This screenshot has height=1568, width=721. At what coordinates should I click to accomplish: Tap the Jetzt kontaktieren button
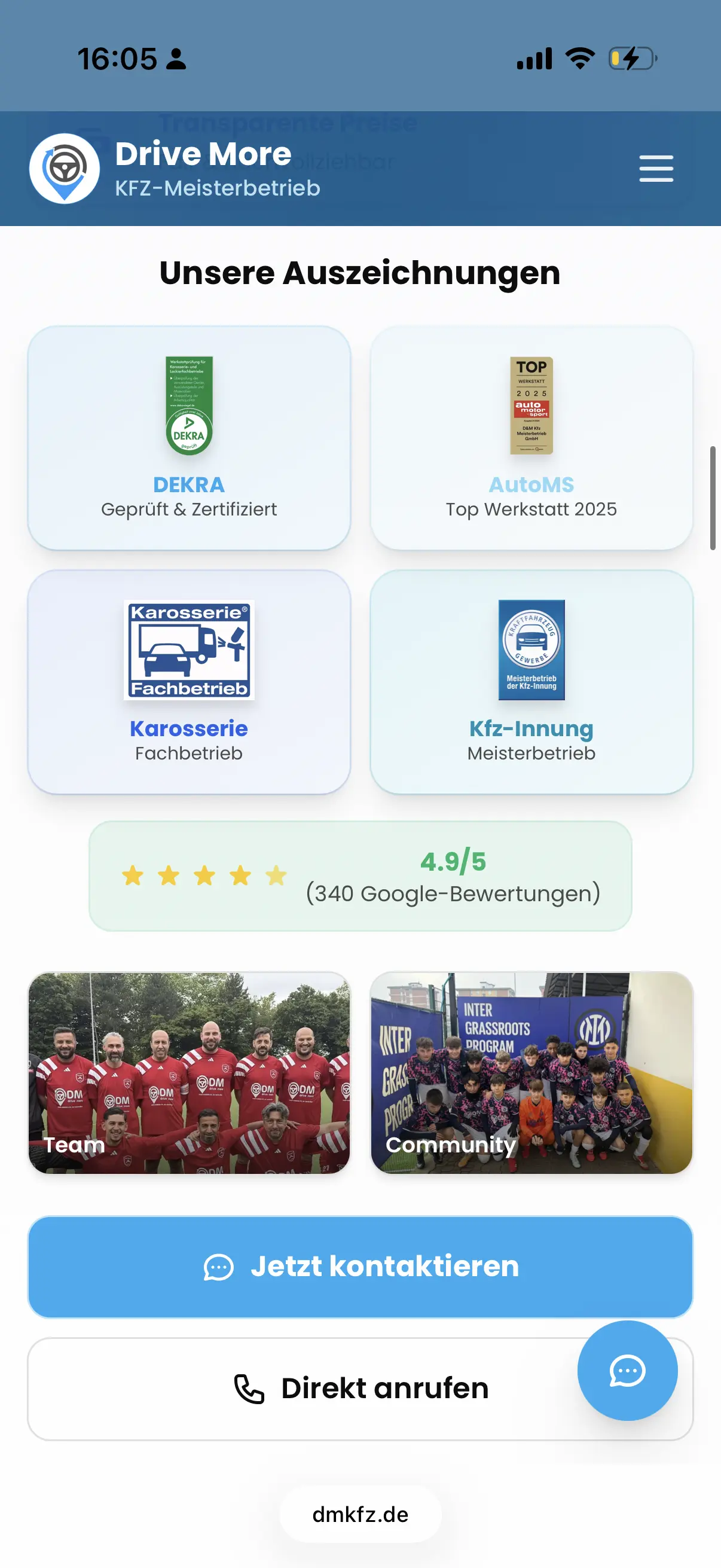(360, 1267)
